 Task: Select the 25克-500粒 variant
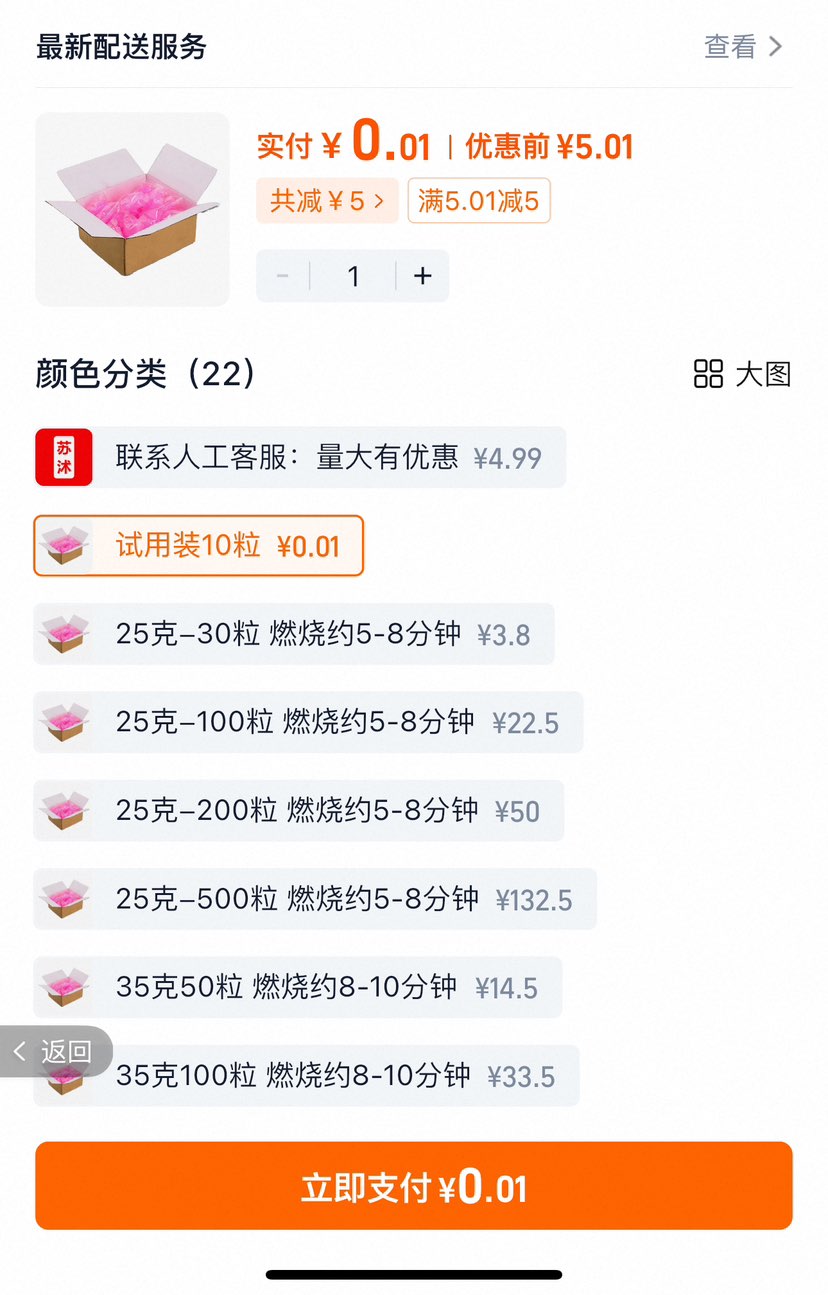[315, 899]
